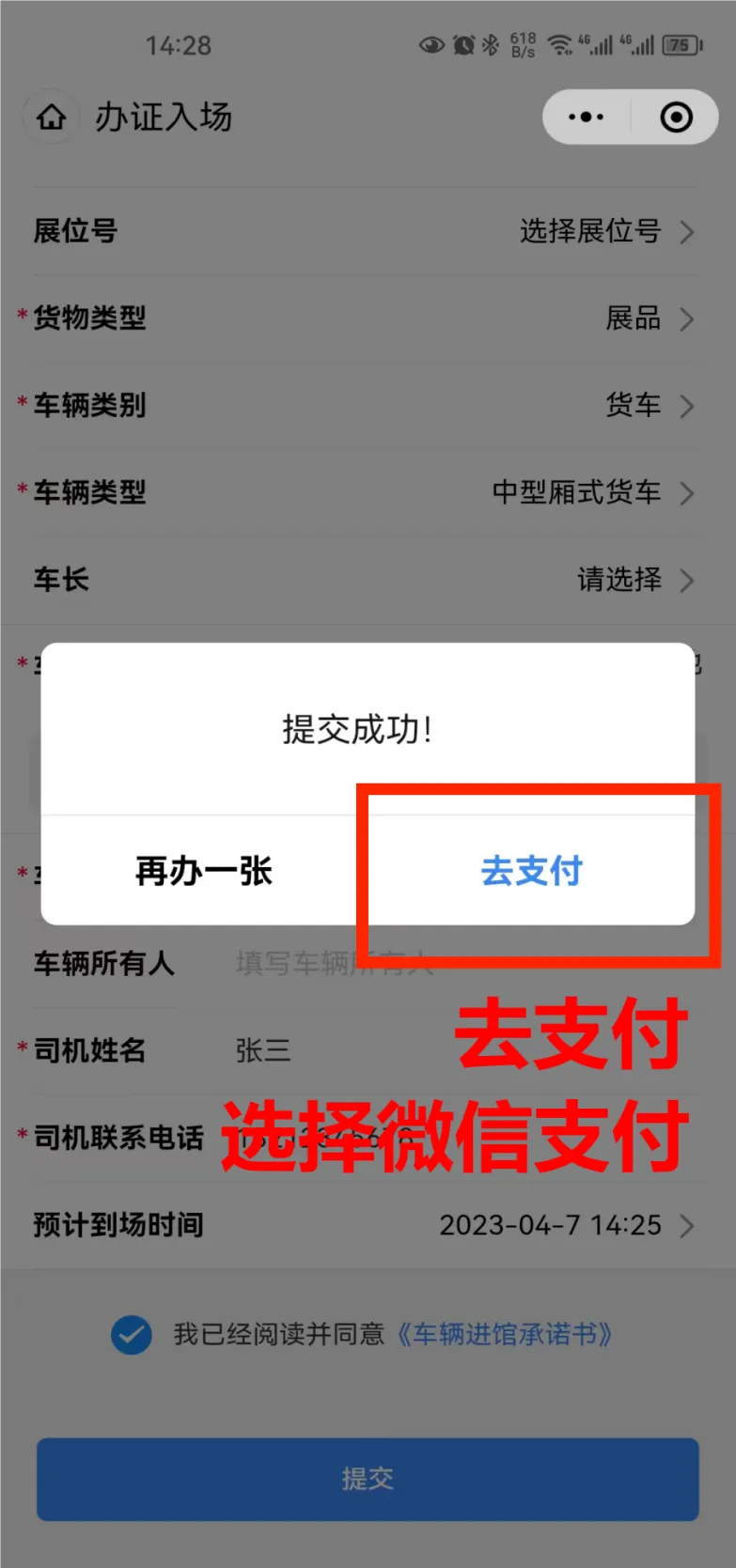736x1568 pixels.
Task: Close the mini program with the circle button
Action: [676, 117]
